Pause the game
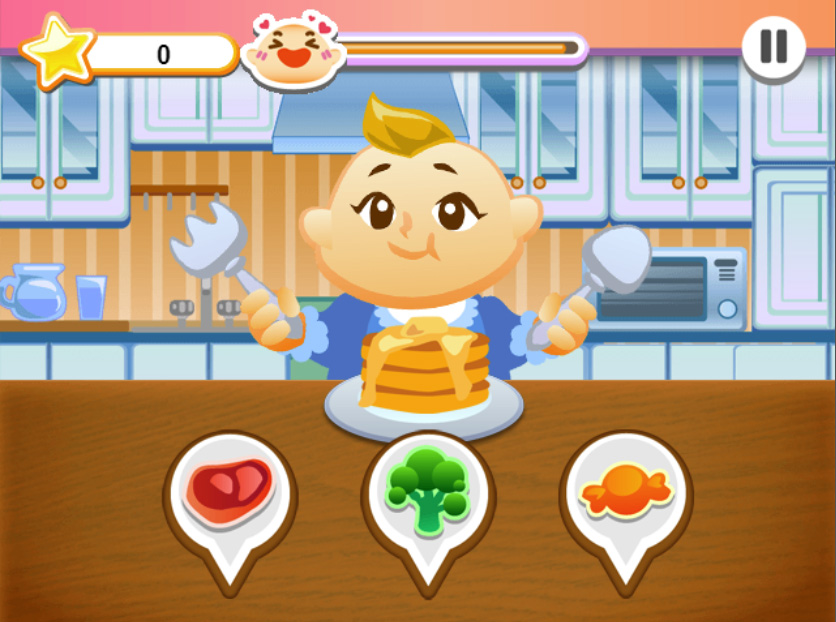The height and width of the screenshot is (622, 836). click(773, 47)
